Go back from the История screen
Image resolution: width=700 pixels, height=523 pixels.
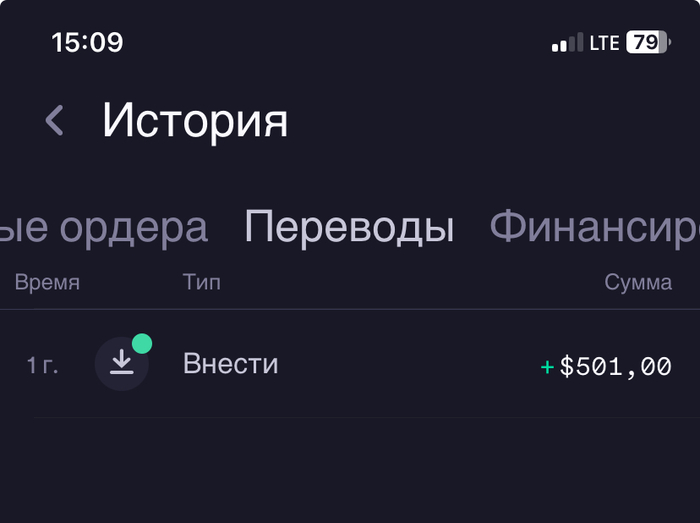(x=55, y=122)
